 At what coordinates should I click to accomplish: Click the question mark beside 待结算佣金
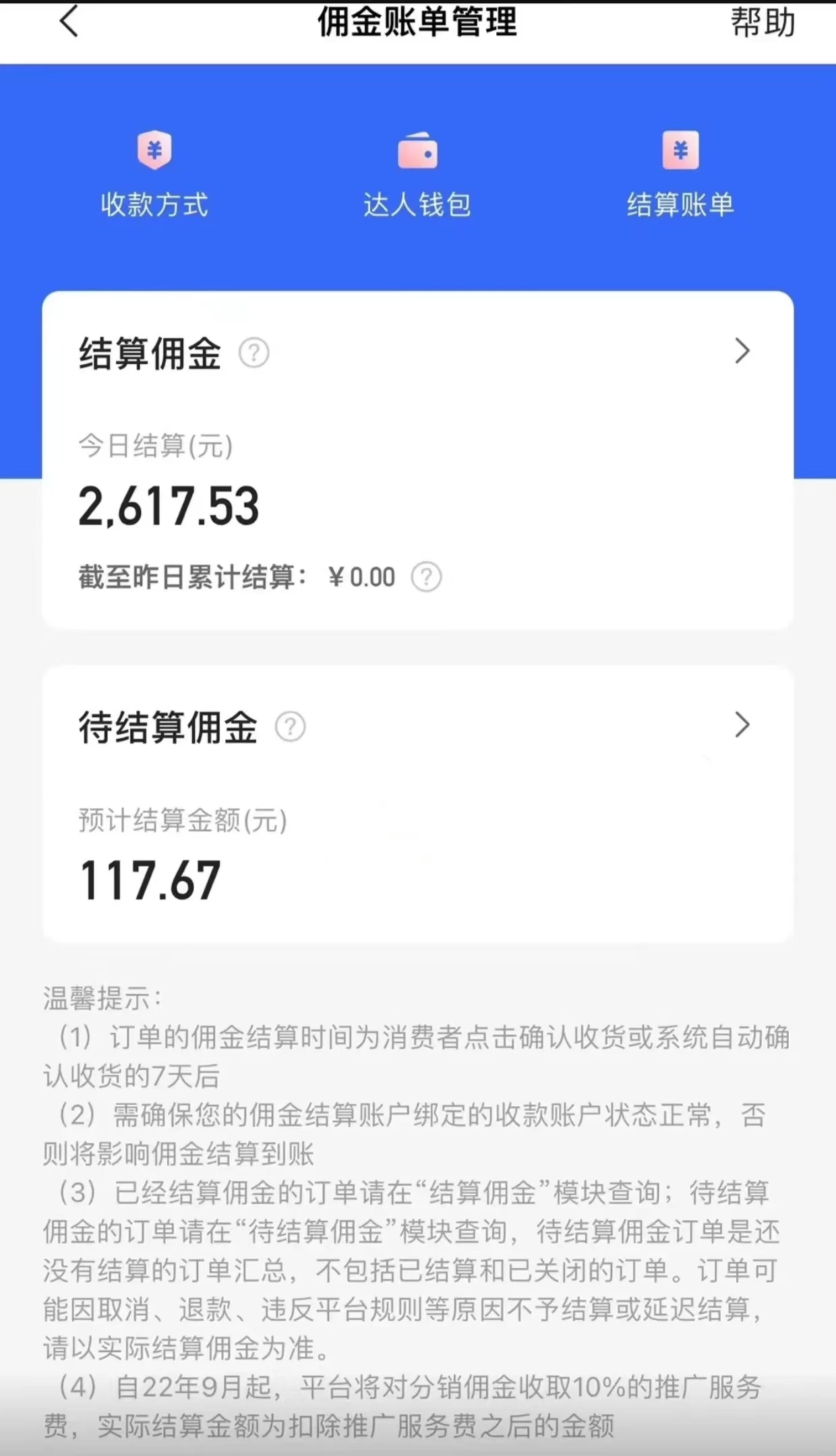click(291, 727)
